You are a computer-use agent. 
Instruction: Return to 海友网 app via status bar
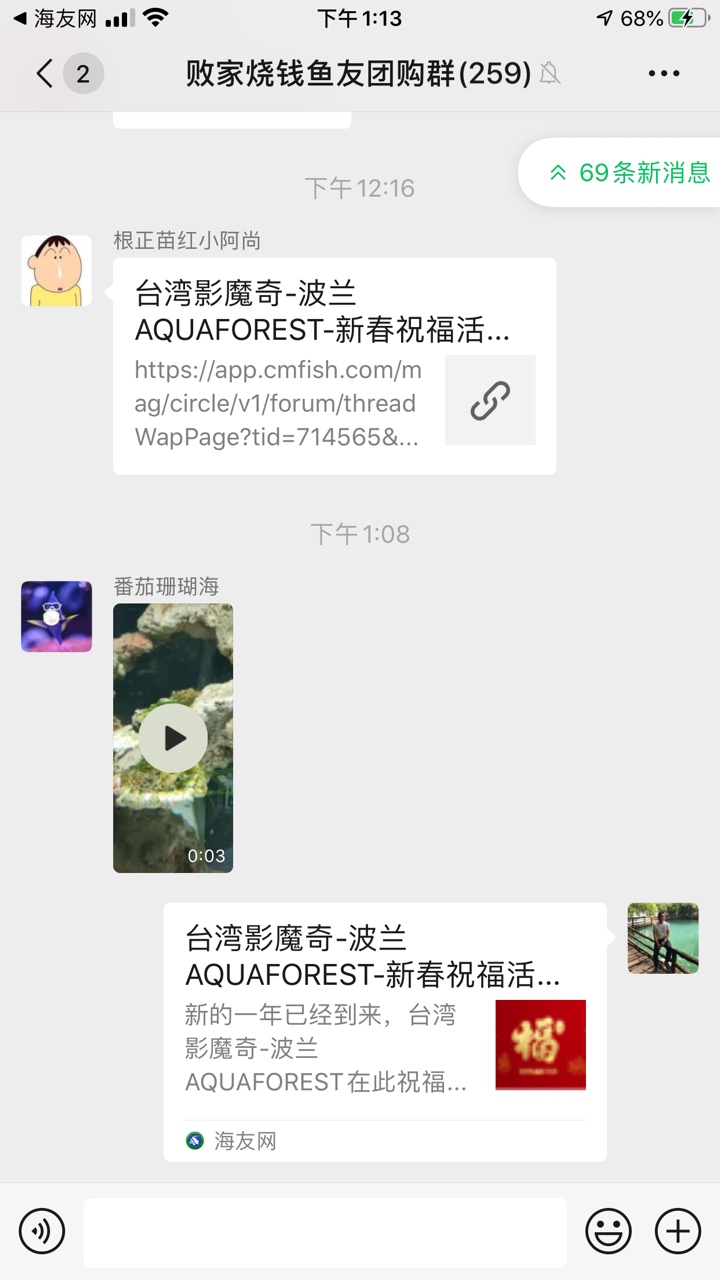click(48, 18)
